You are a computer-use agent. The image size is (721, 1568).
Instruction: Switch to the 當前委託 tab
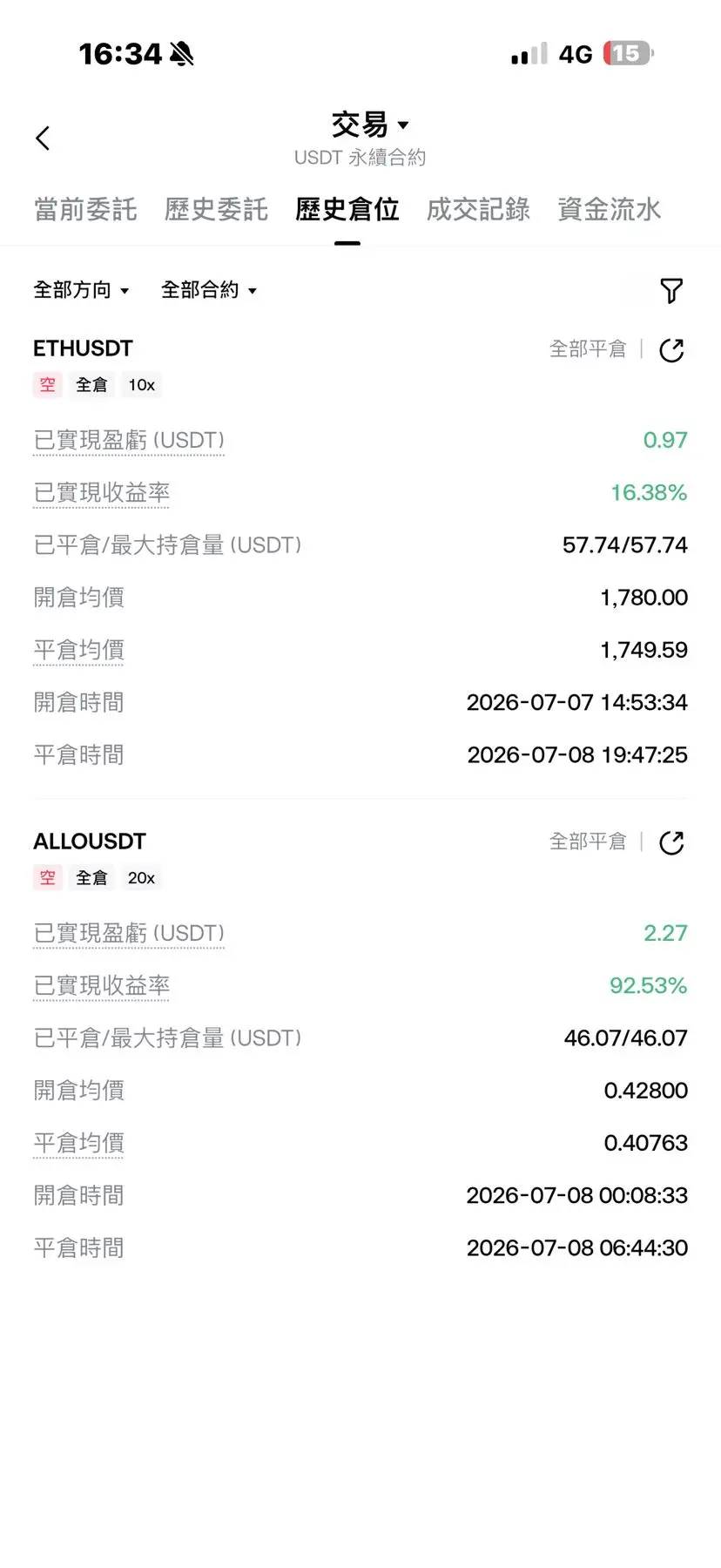[85, 209]
